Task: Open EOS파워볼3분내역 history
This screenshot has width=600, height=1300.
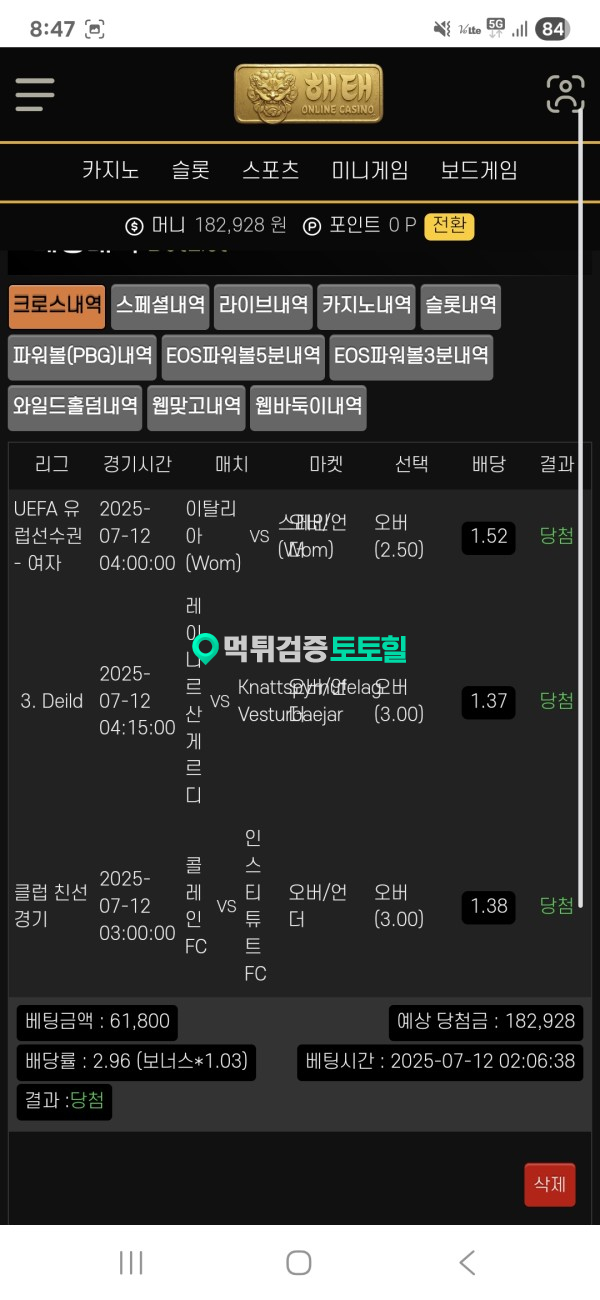Action: click(x=411, y=357)
